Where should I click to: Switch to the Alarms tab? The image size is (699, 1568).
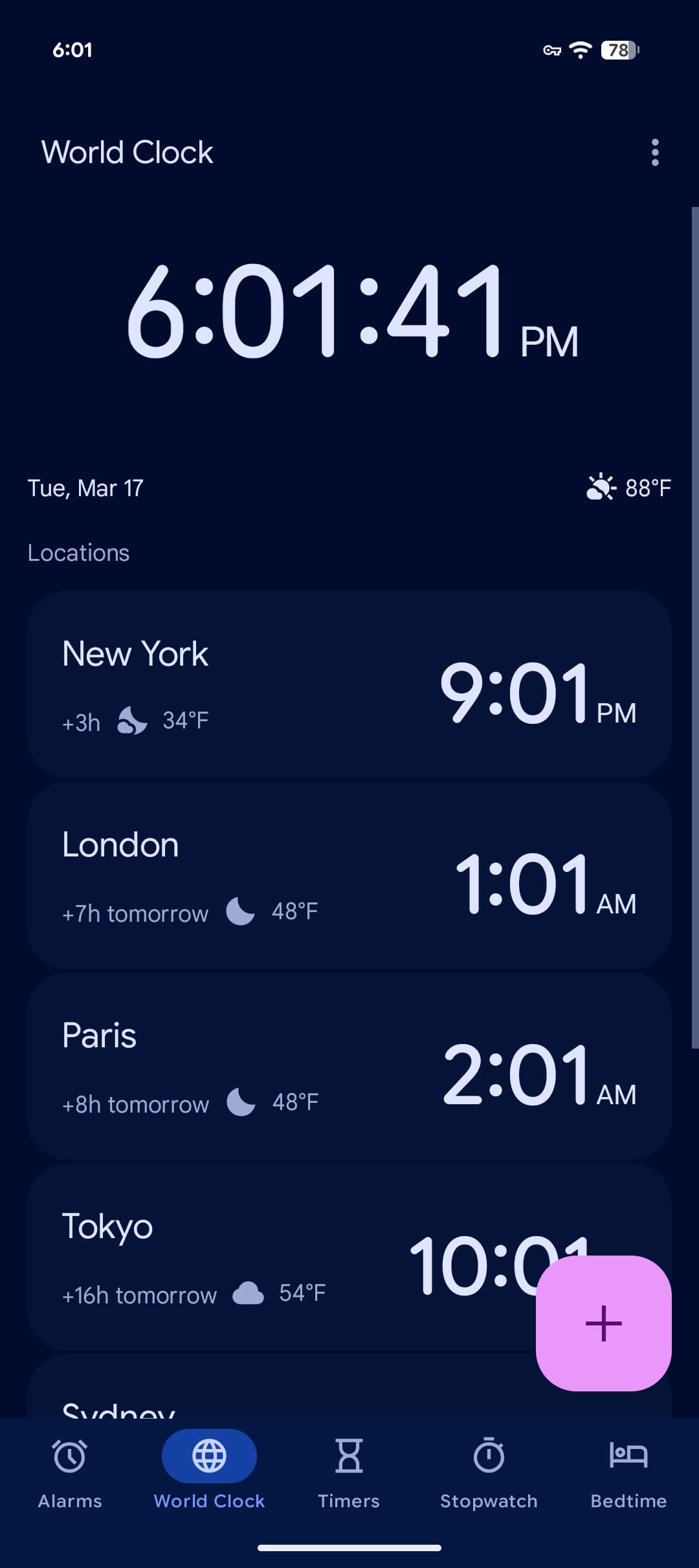point(70,1470)
